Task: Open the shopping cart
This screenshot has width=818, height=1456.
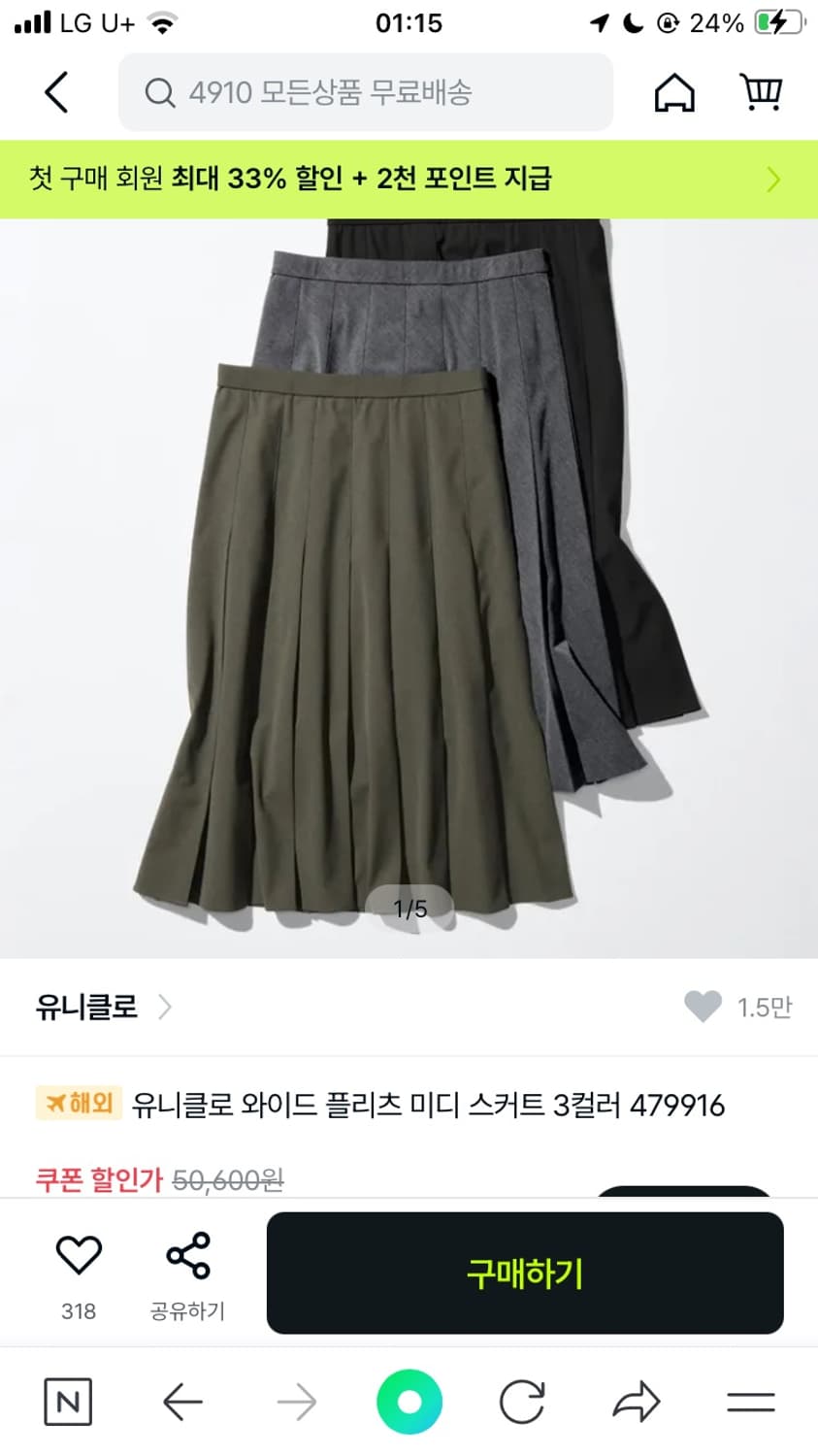Action: [x=762, y=91]
